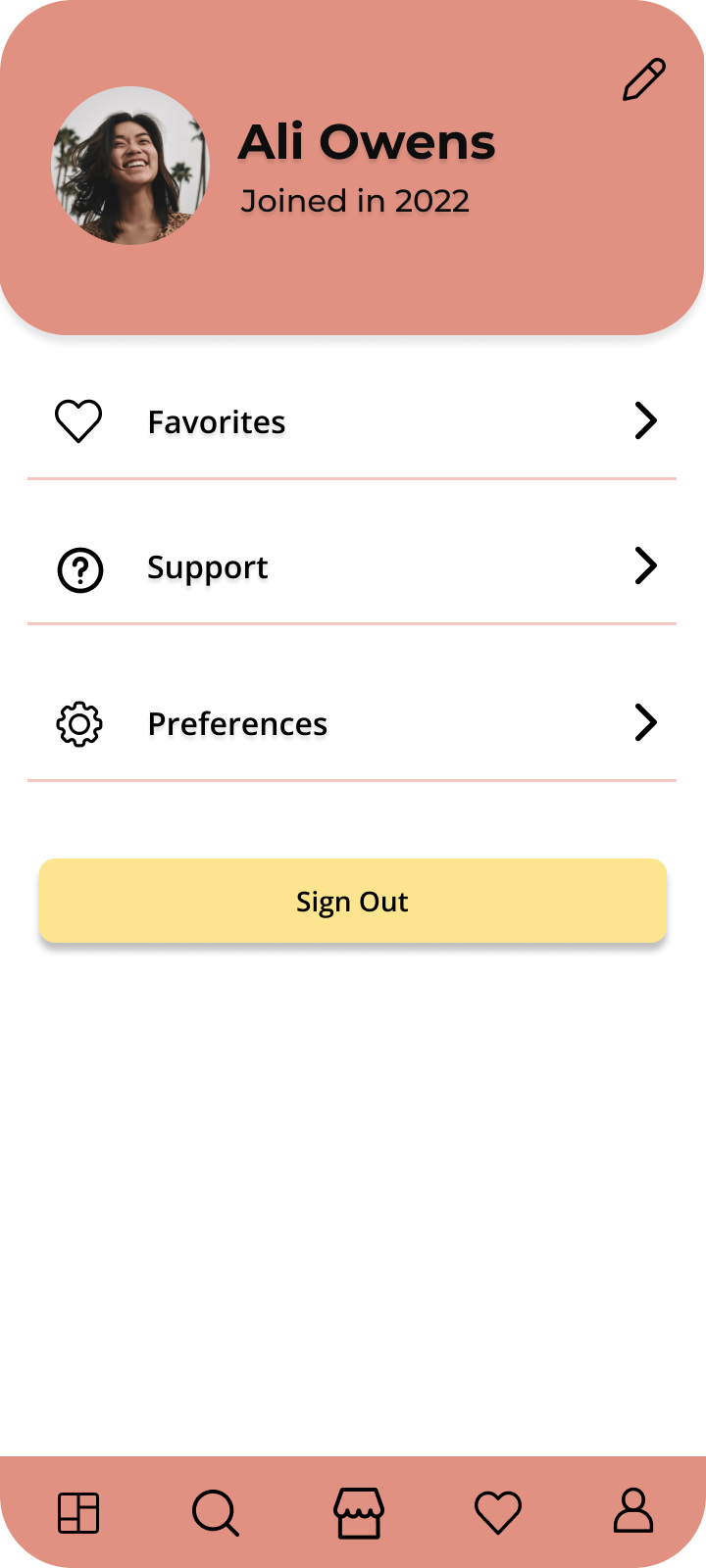706x1568 pixels.
Task: Switch to the heart tab in bottom bar
Action: click(x=498, y=1512)
